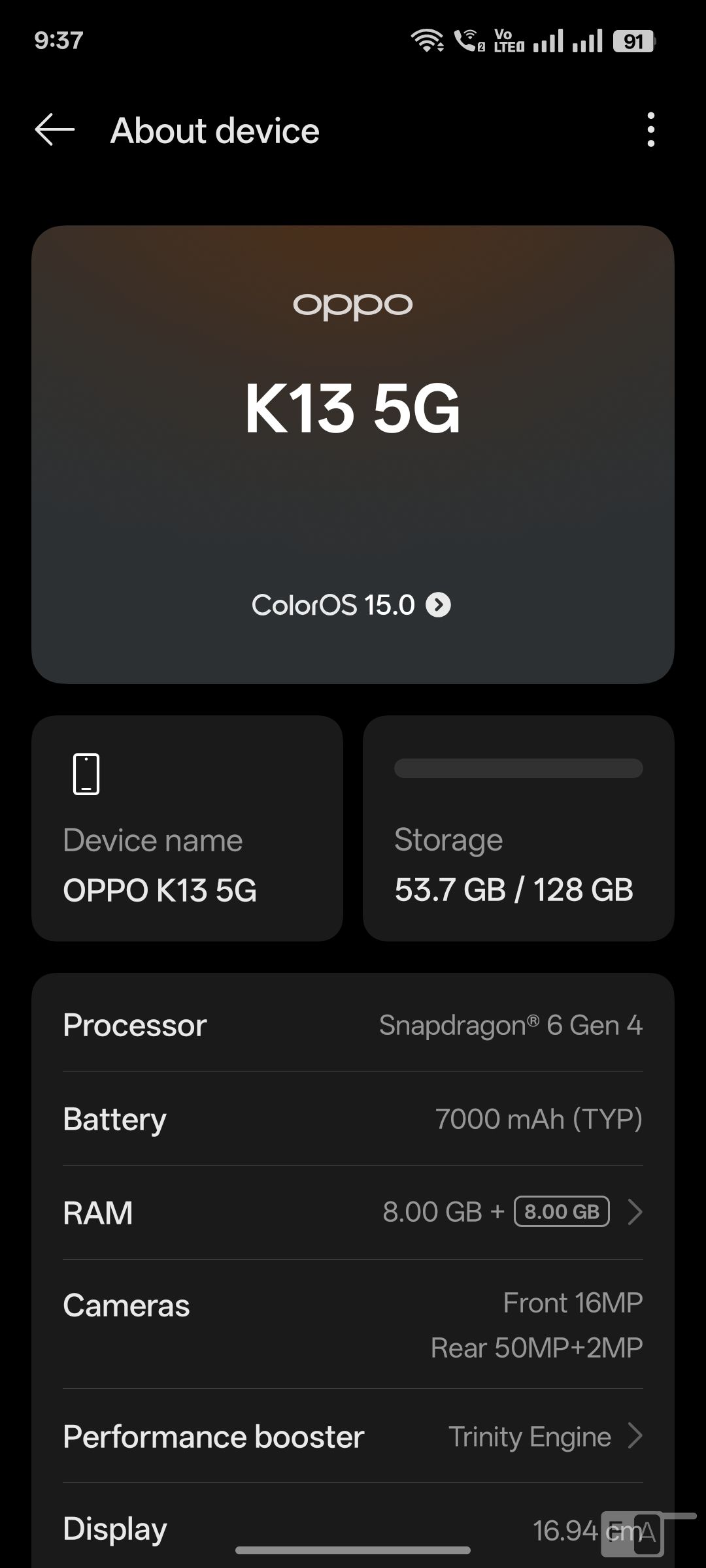Open the three-dot overflow menu
This screenshot has width=706, height=1568.
[650, 130]
